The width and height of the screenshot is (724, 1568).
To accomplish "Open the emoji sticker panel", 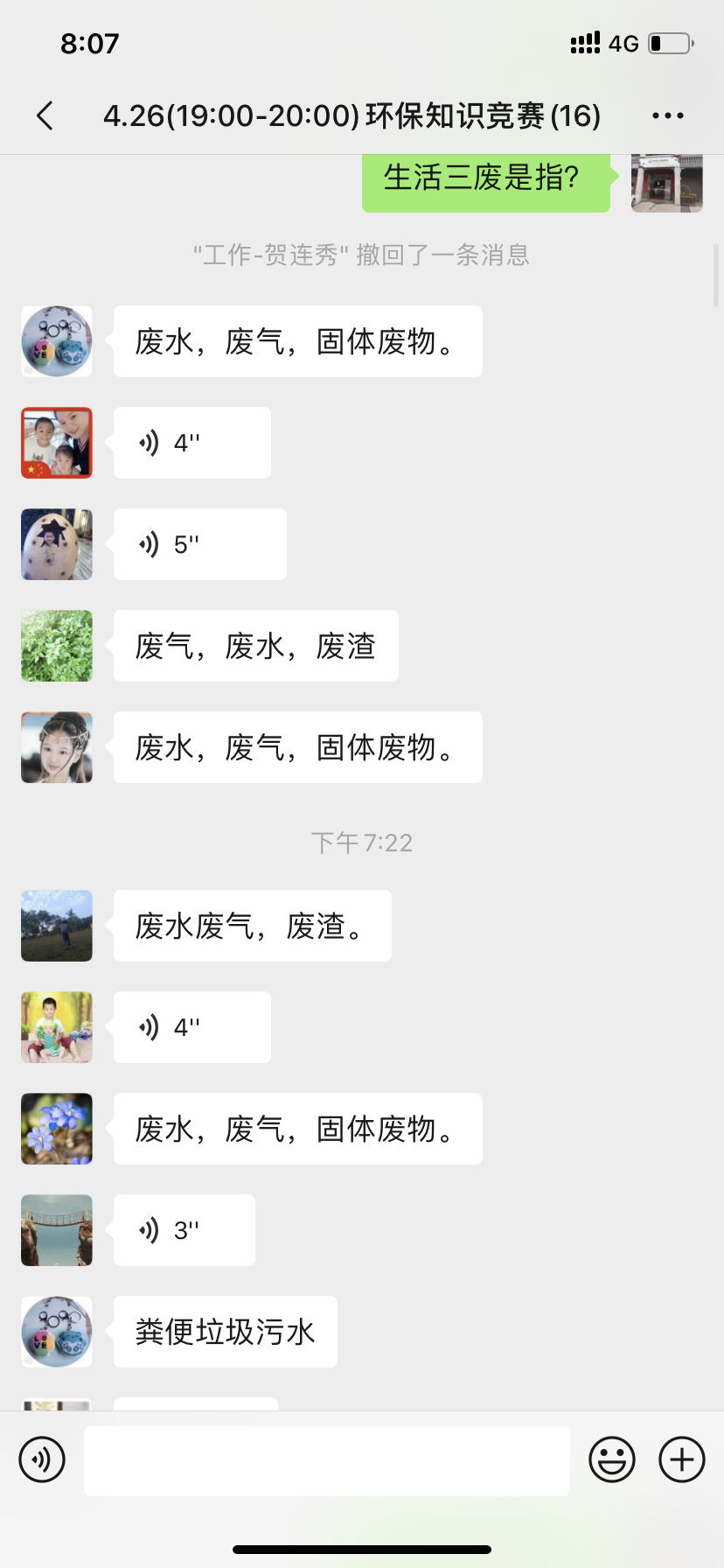I will (611, 1459).
